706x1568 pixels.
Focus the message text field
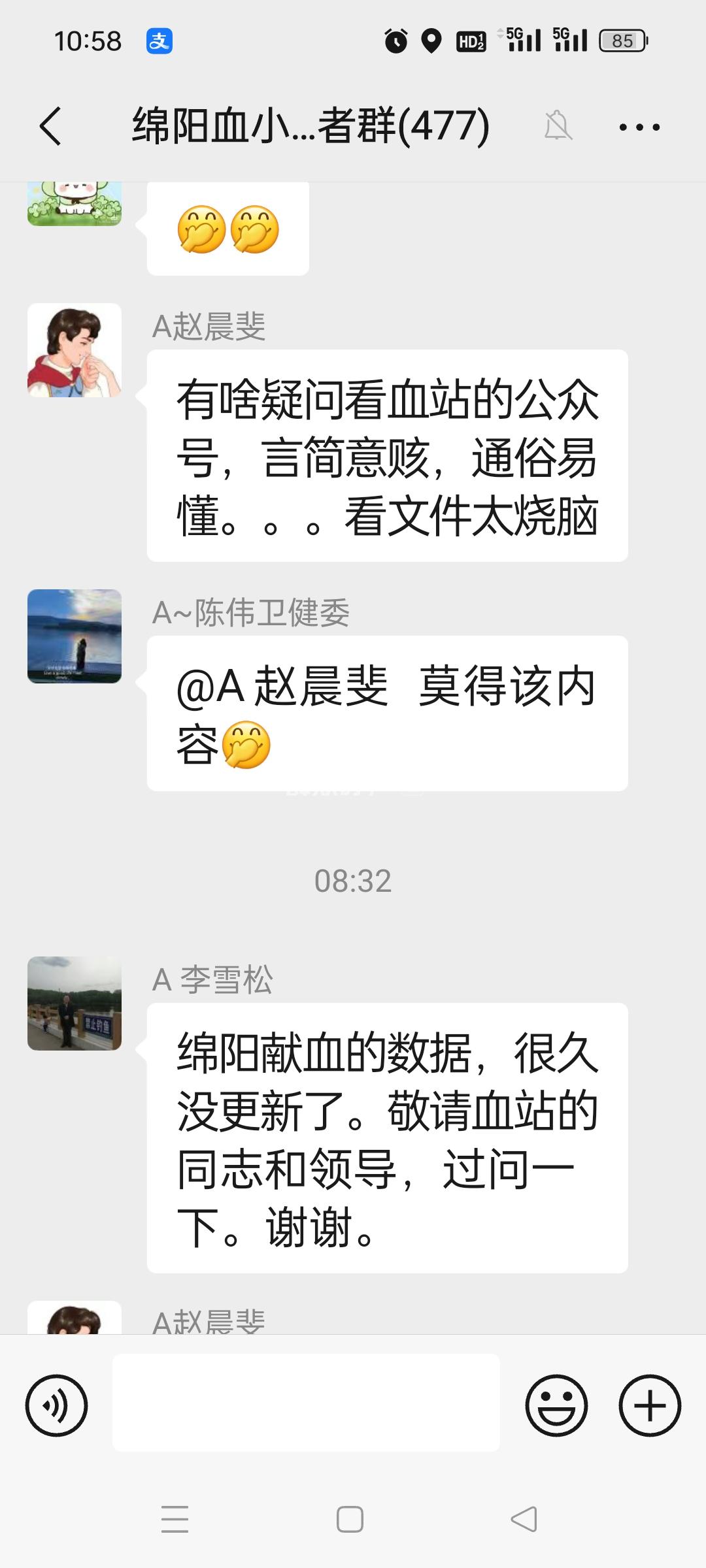[x=306, y=1403]
